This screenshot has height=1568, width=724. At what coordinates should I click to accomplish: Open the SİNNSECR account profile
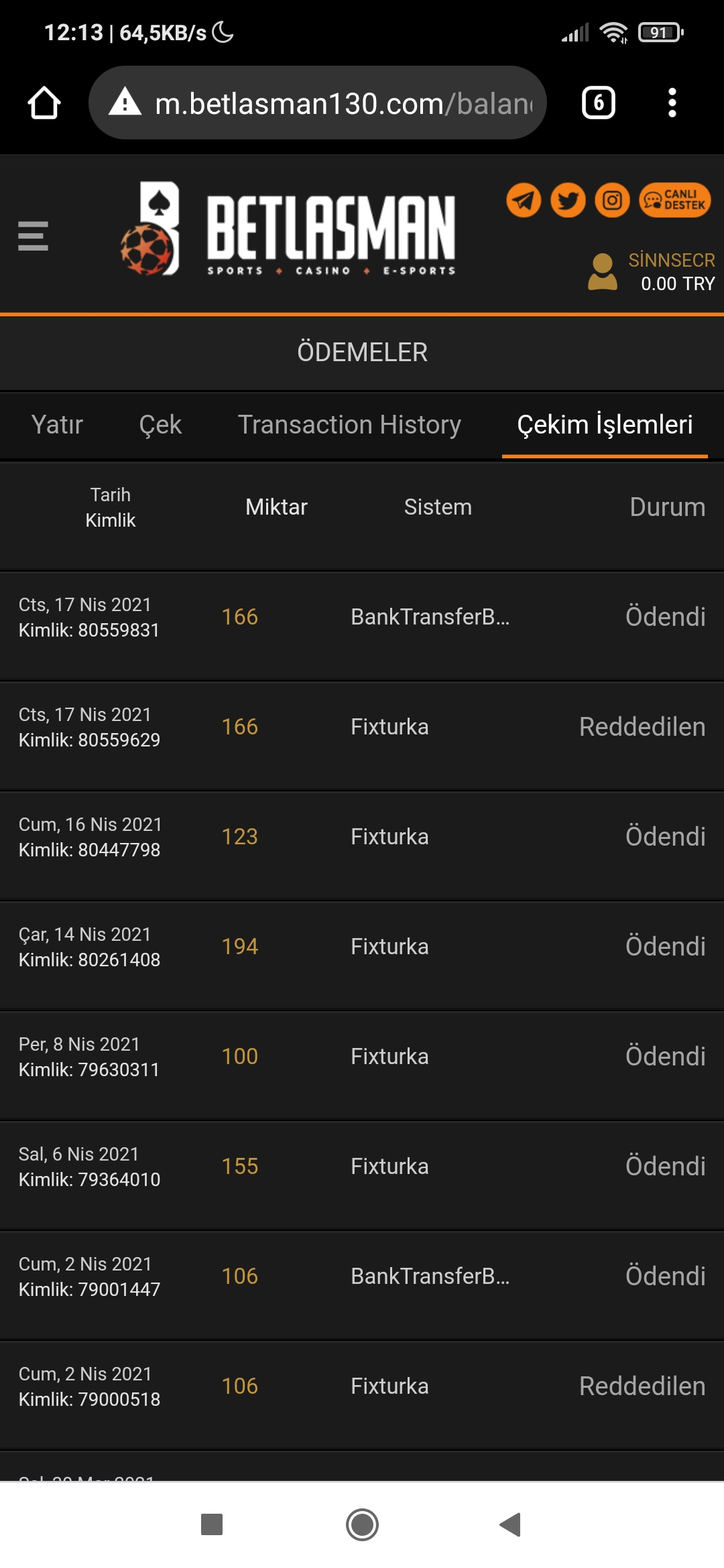pyautogui.click(x=651, y=271)
